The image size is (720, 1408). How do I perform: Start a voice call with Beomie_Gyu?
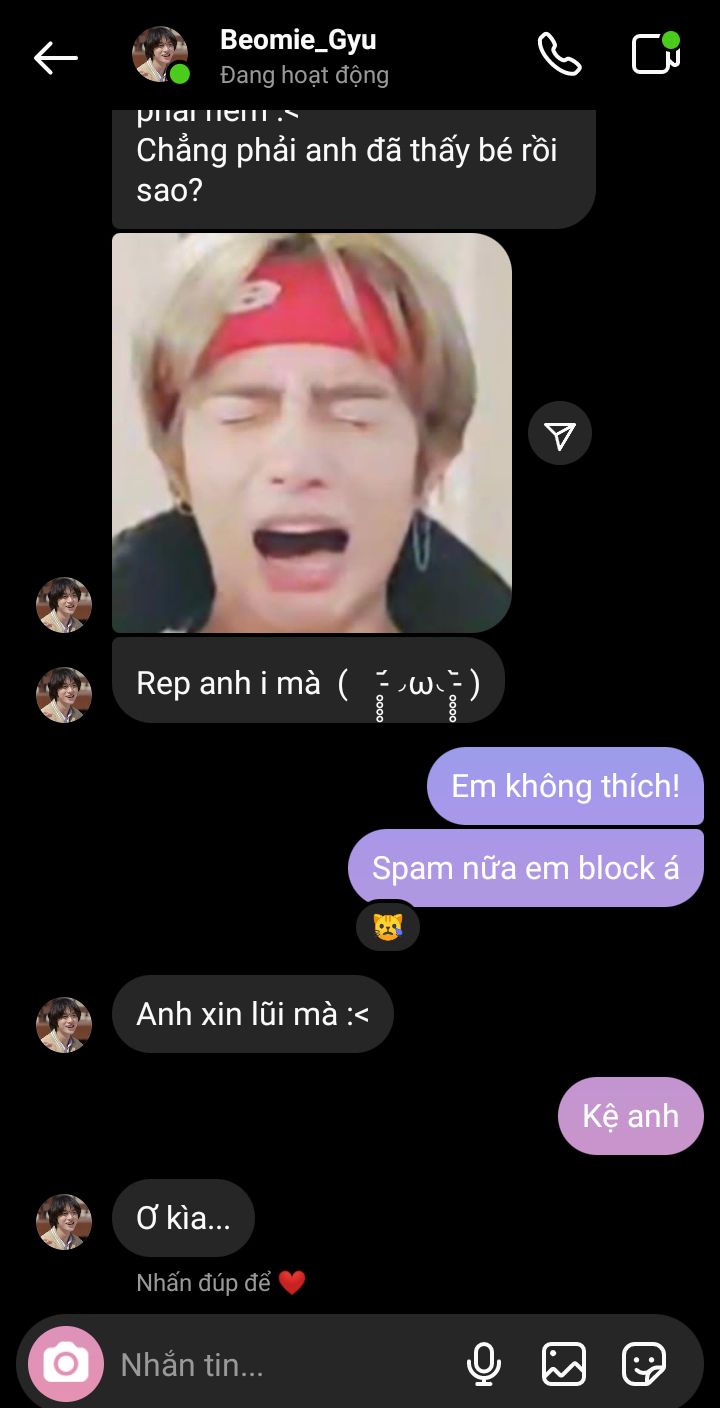click(x=559, y=55)
